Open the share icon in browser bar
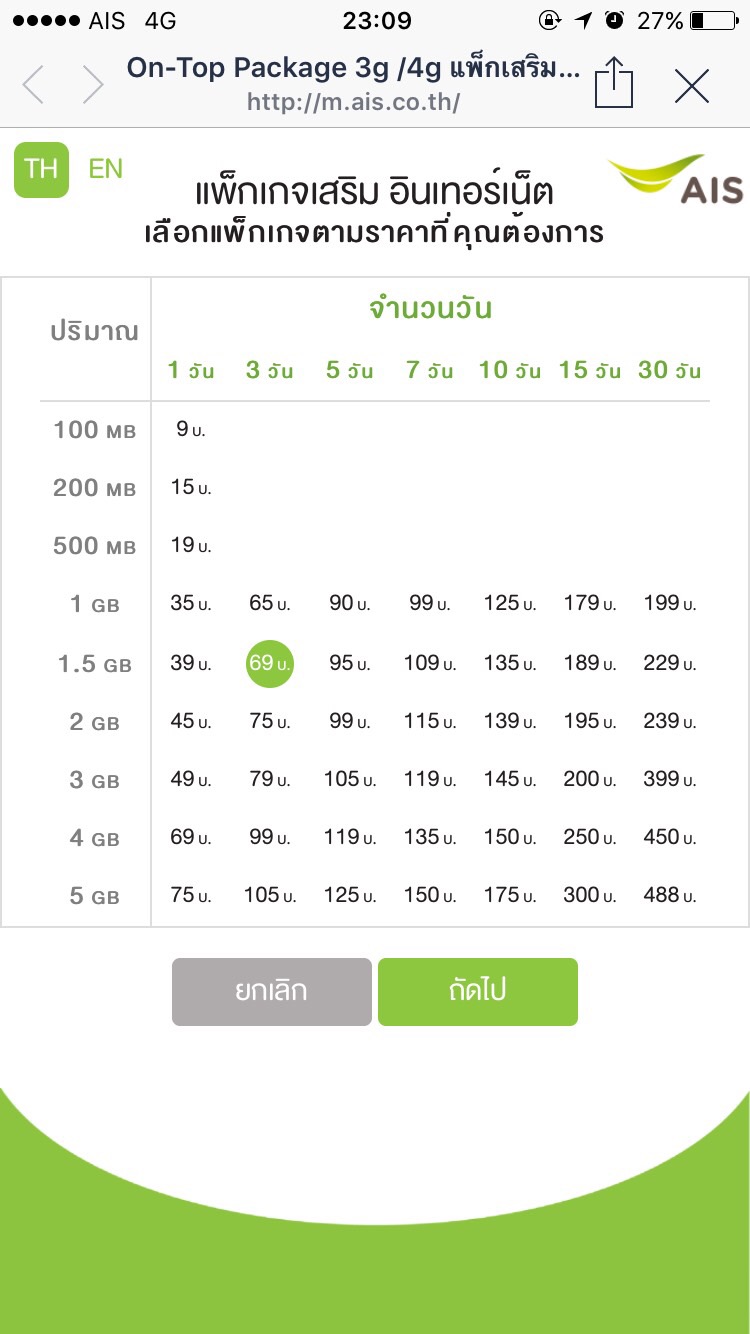This screenshot has height=1334, width=750. point(614,82)
